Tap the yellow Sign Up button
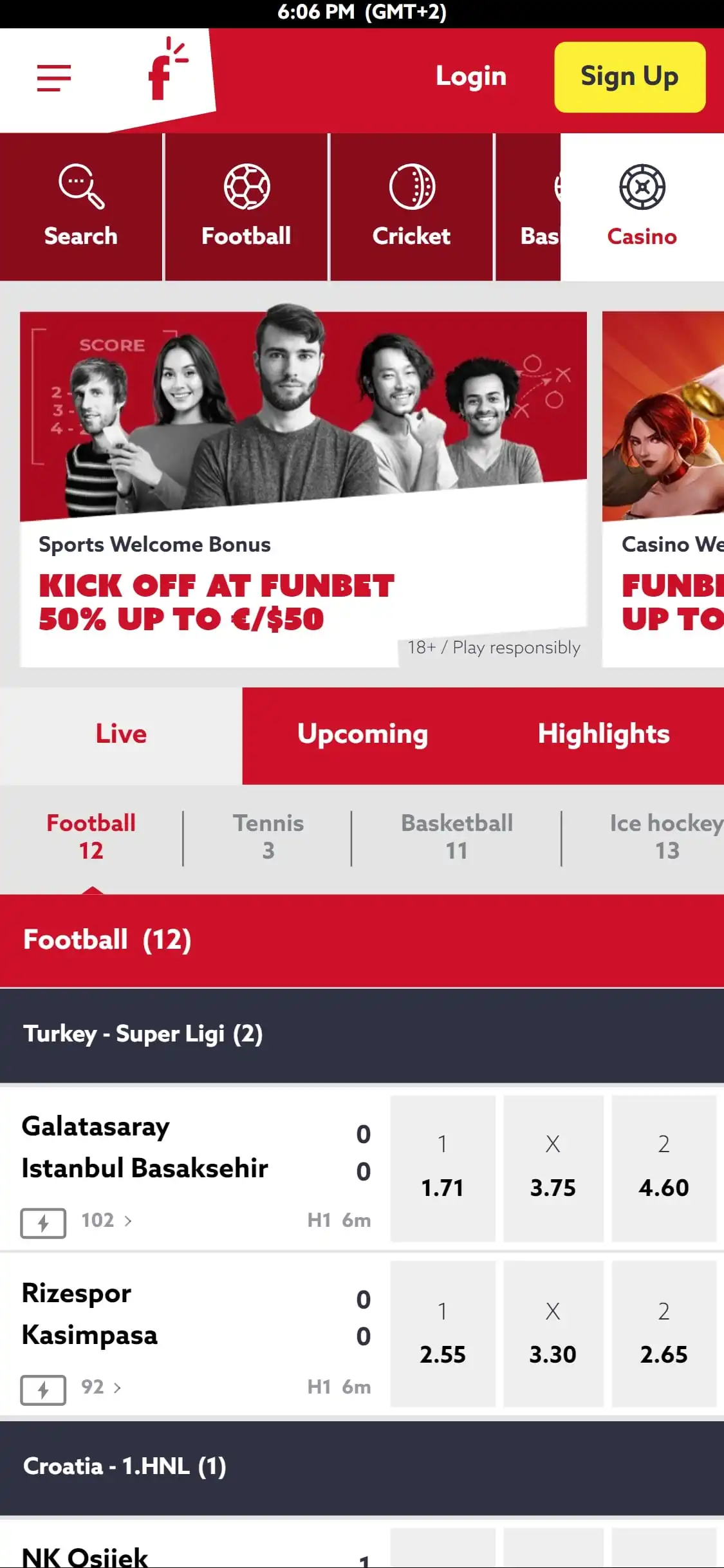The height and width of the screenshot is (1568, 724). coord(629,77)
